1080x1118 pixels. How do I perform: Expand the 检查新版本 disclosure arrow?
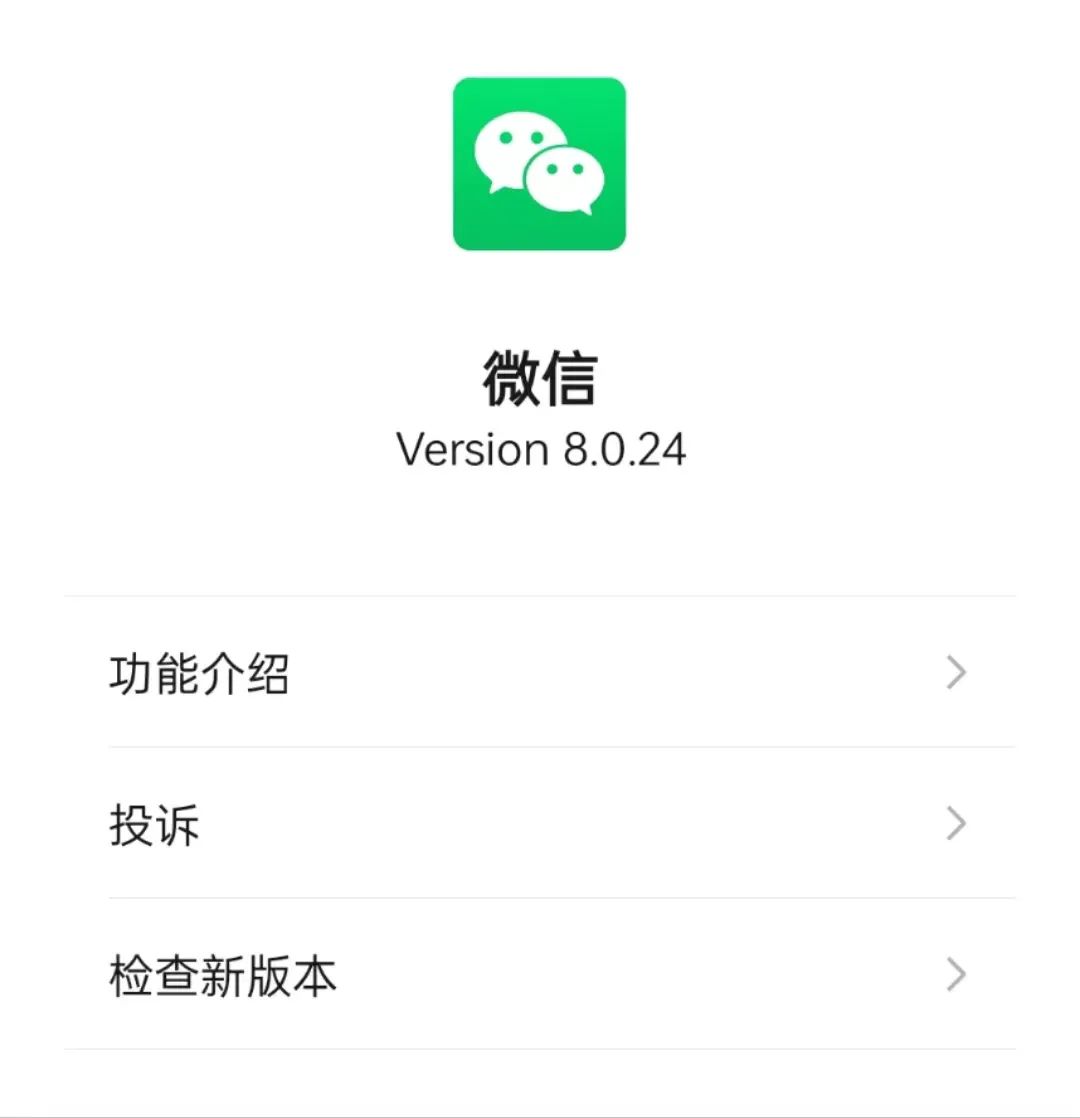[955, 975]
